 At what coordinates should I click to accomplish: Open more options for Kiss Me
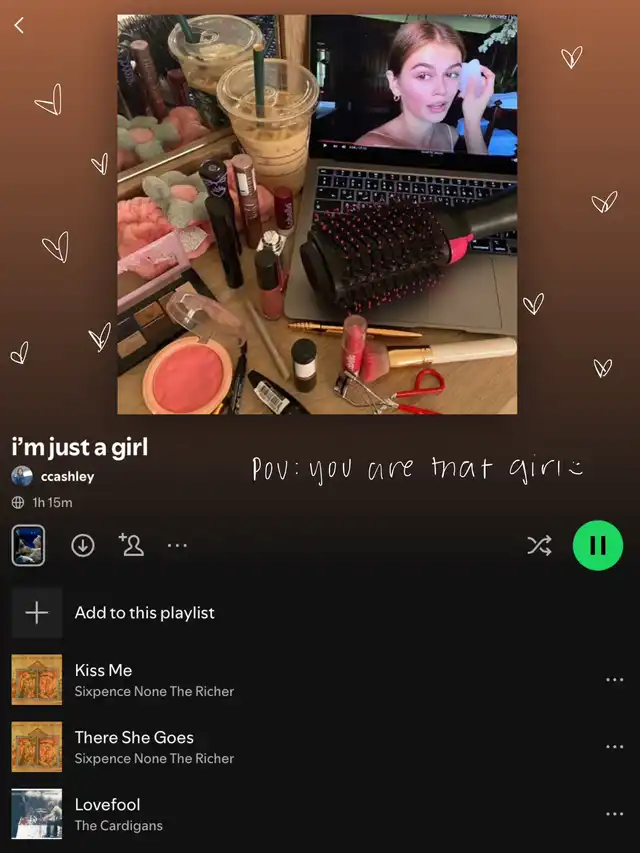coord(614,679)
